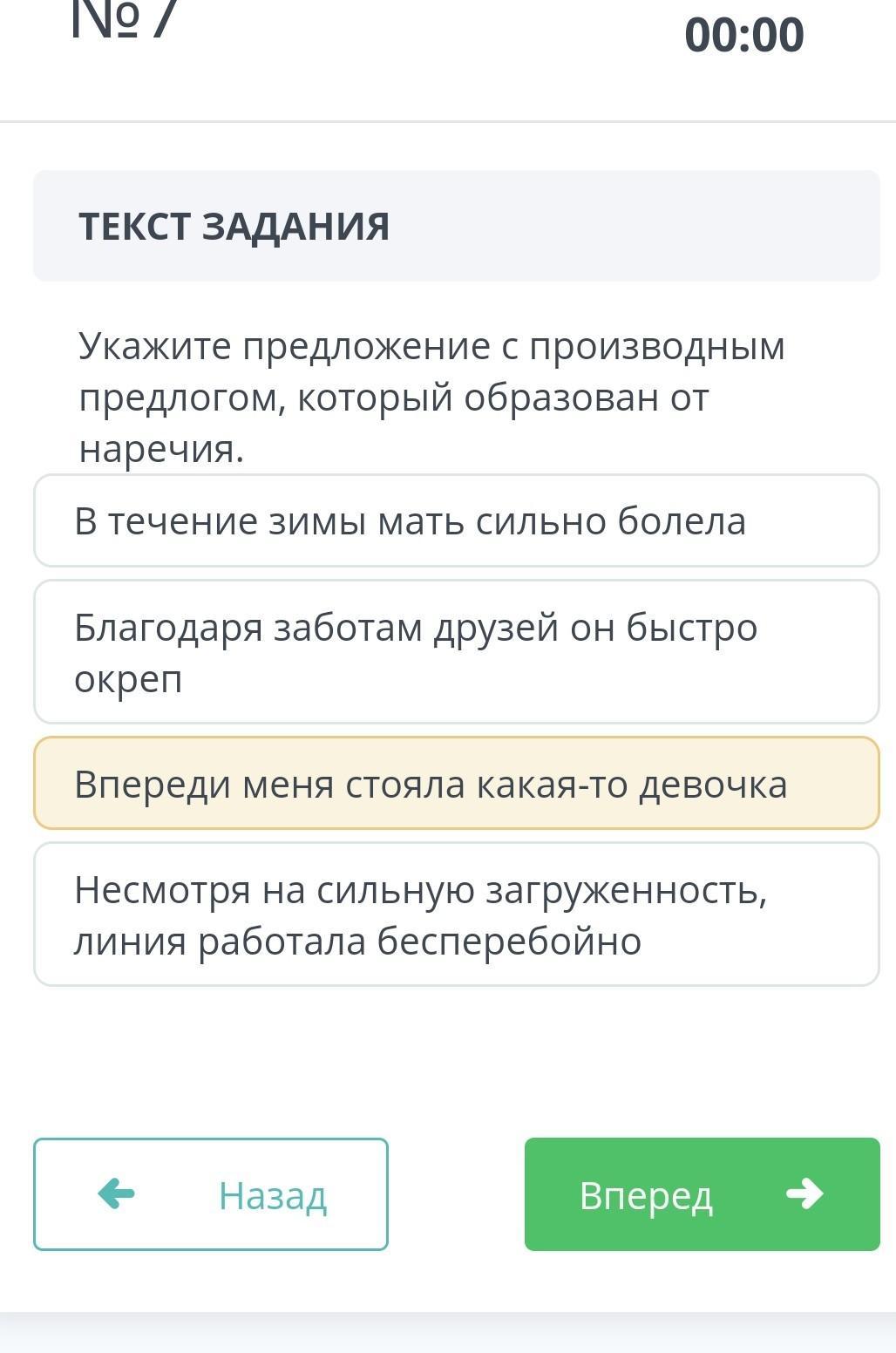Tap the option 'Впереди меня стояла какая-то девочка'
Screen dimensions: 896x1353
click(x=456, y=783)
